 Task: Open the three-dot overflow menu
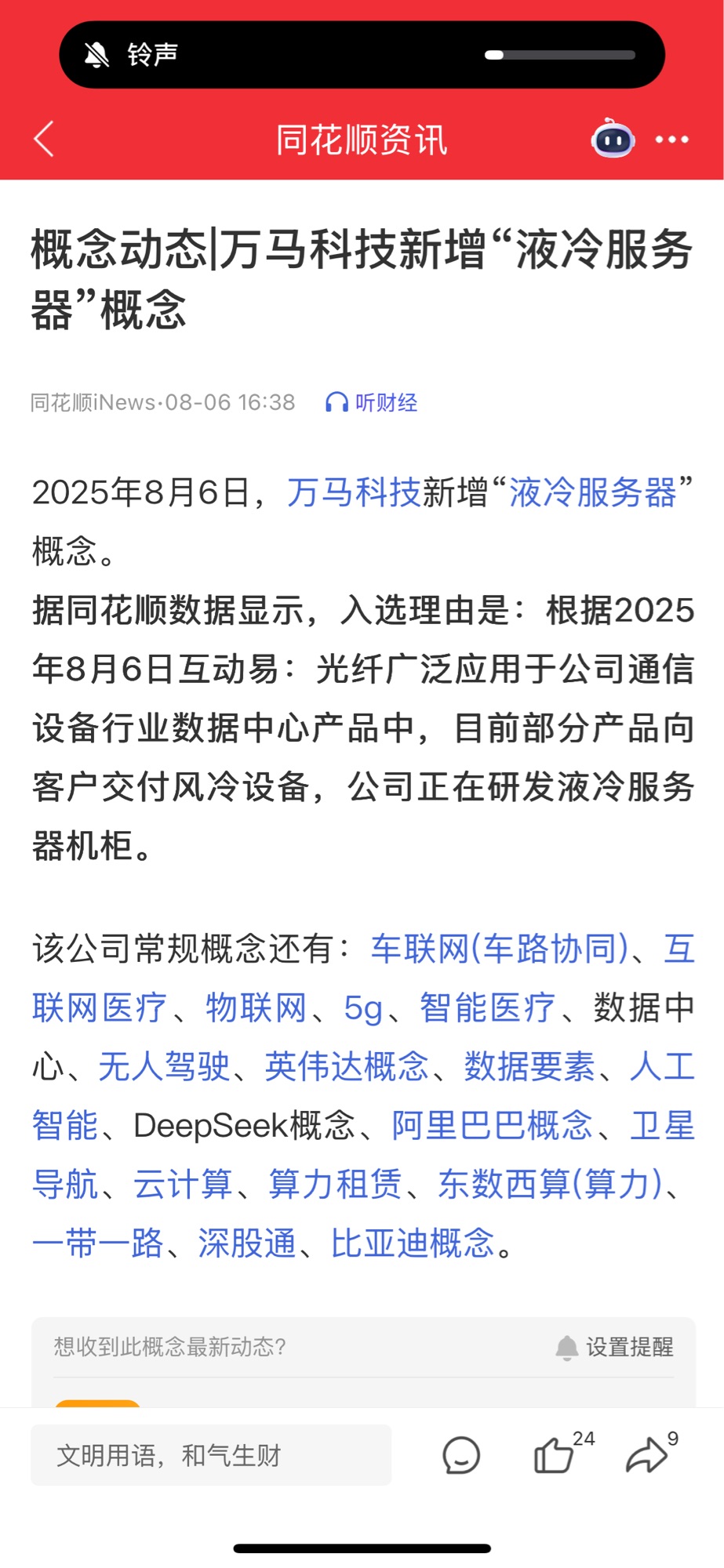coord(671,140)
